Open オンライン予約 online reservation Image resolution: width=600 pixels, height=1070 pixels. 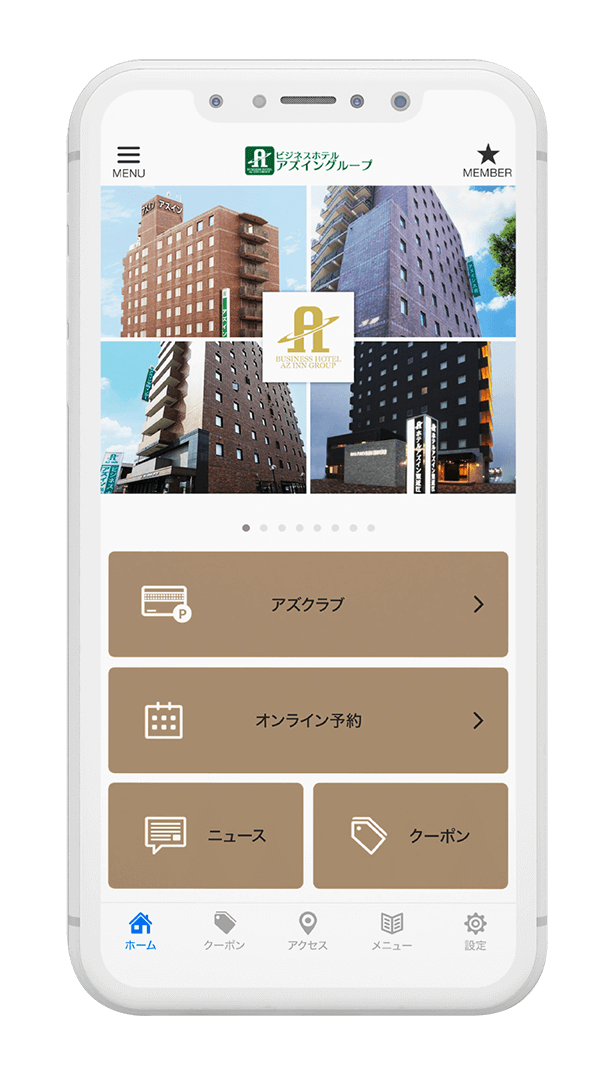pos(308,720)
